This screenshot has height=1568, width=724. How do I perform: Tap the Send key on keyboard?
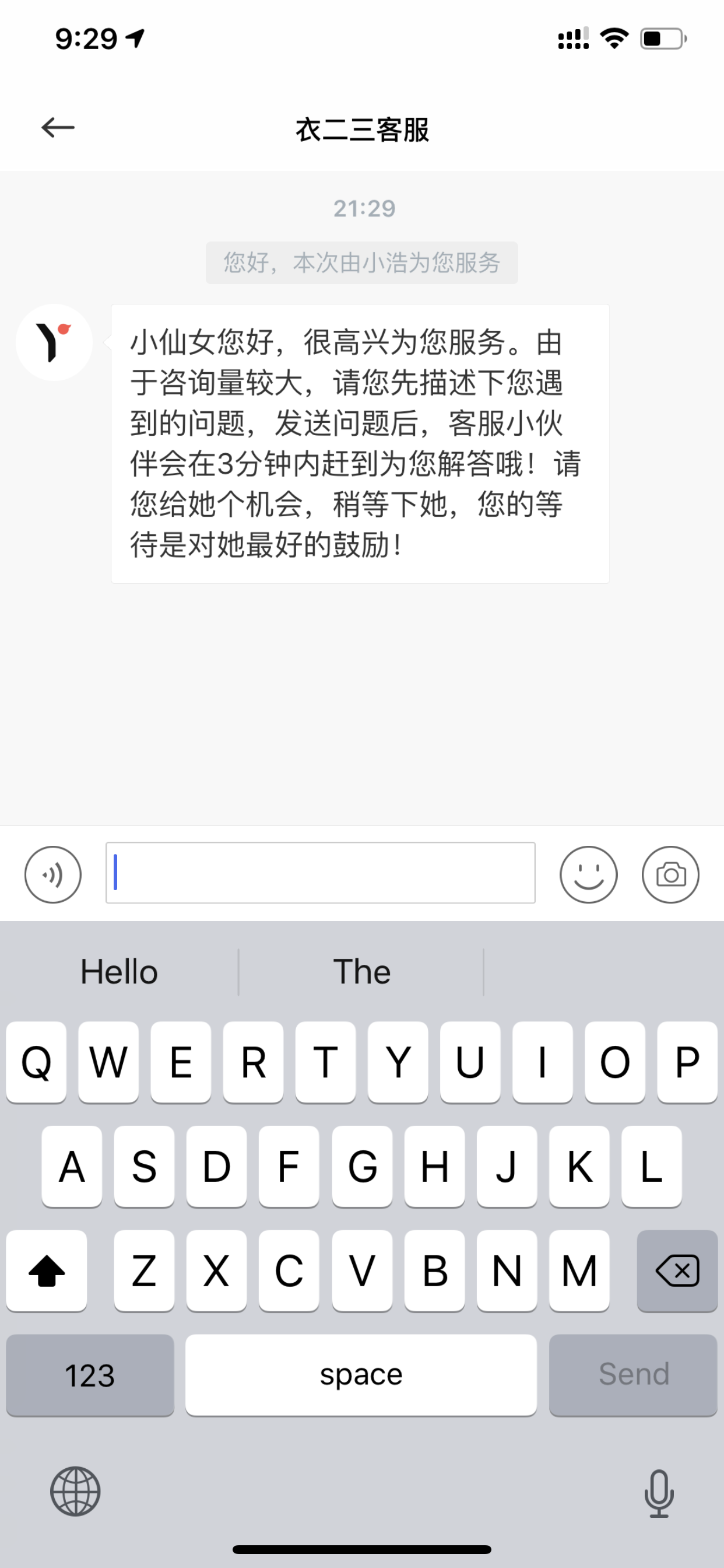[633, 1375]
